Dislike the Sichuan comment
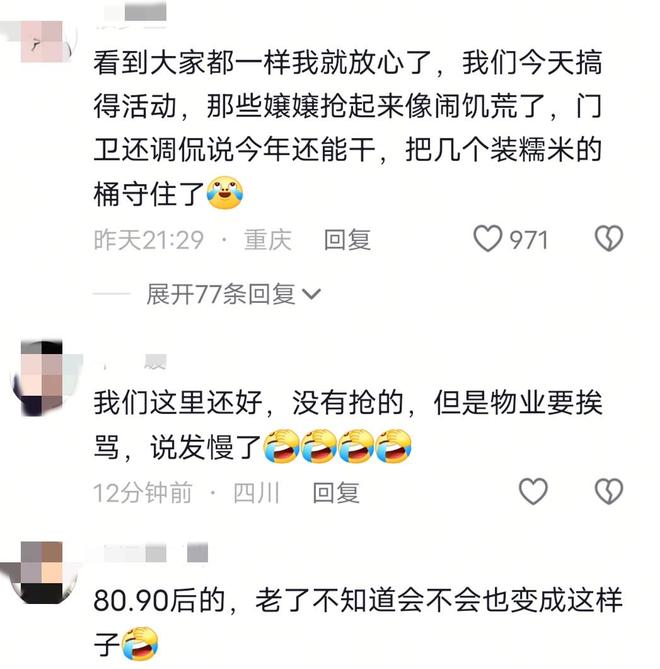The image size is (660, 669). pyautogui.click(x=608, y=491)
